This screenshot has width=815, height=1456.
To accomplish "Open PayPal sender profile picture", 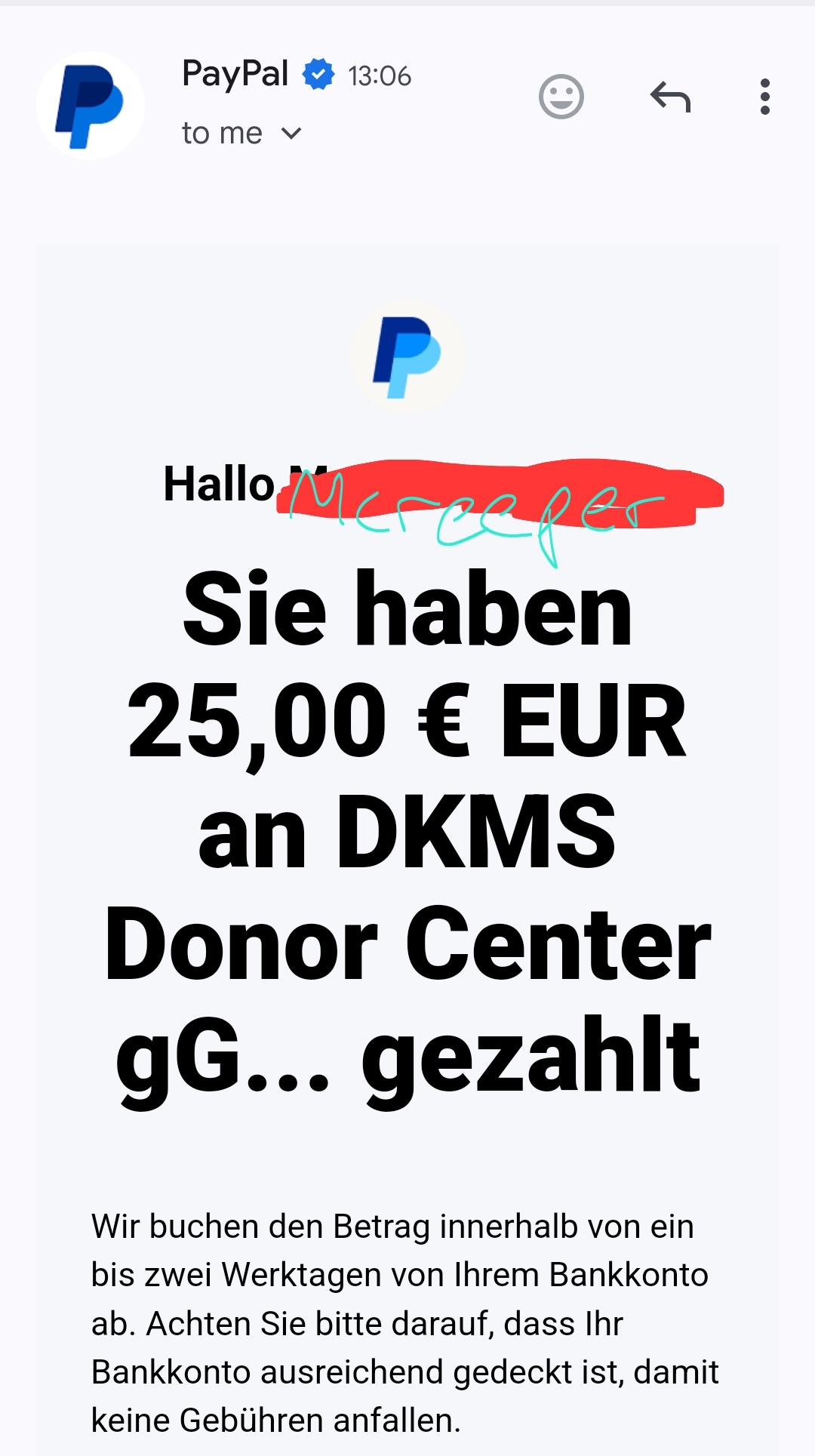I will point(91,106).
